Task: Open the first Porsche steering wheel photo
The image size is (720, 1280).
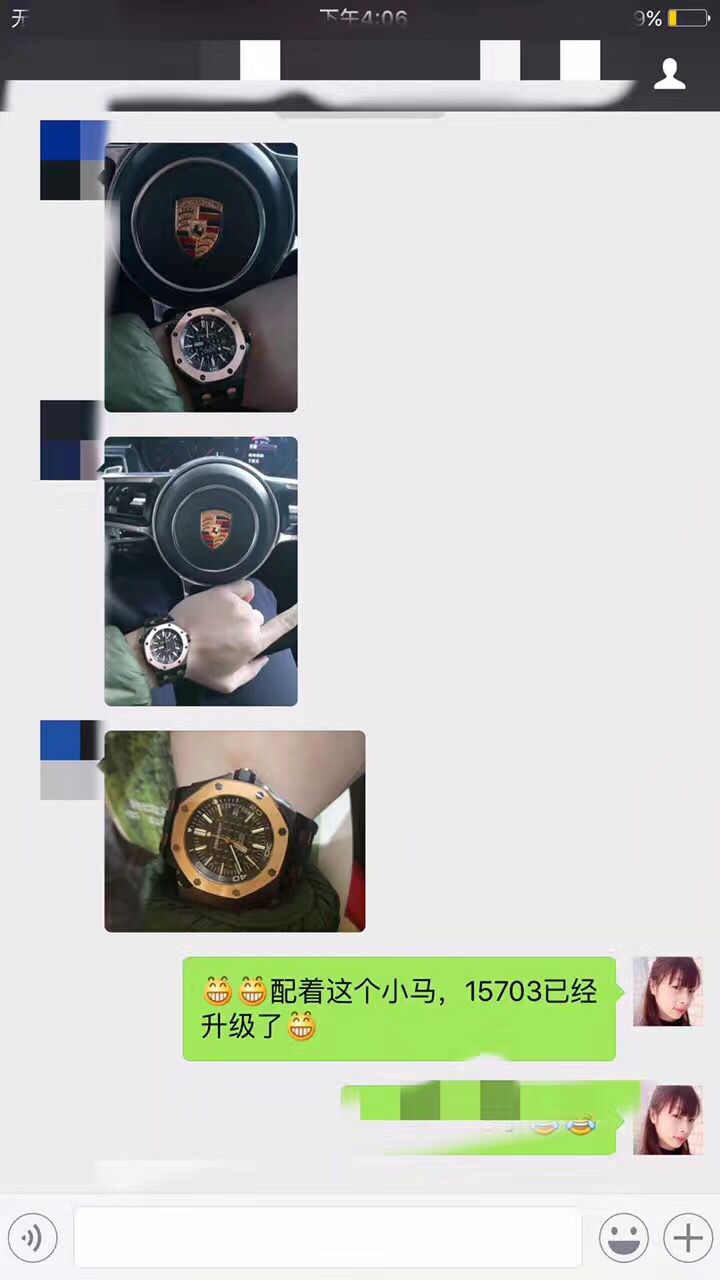Action: point(201,277)
